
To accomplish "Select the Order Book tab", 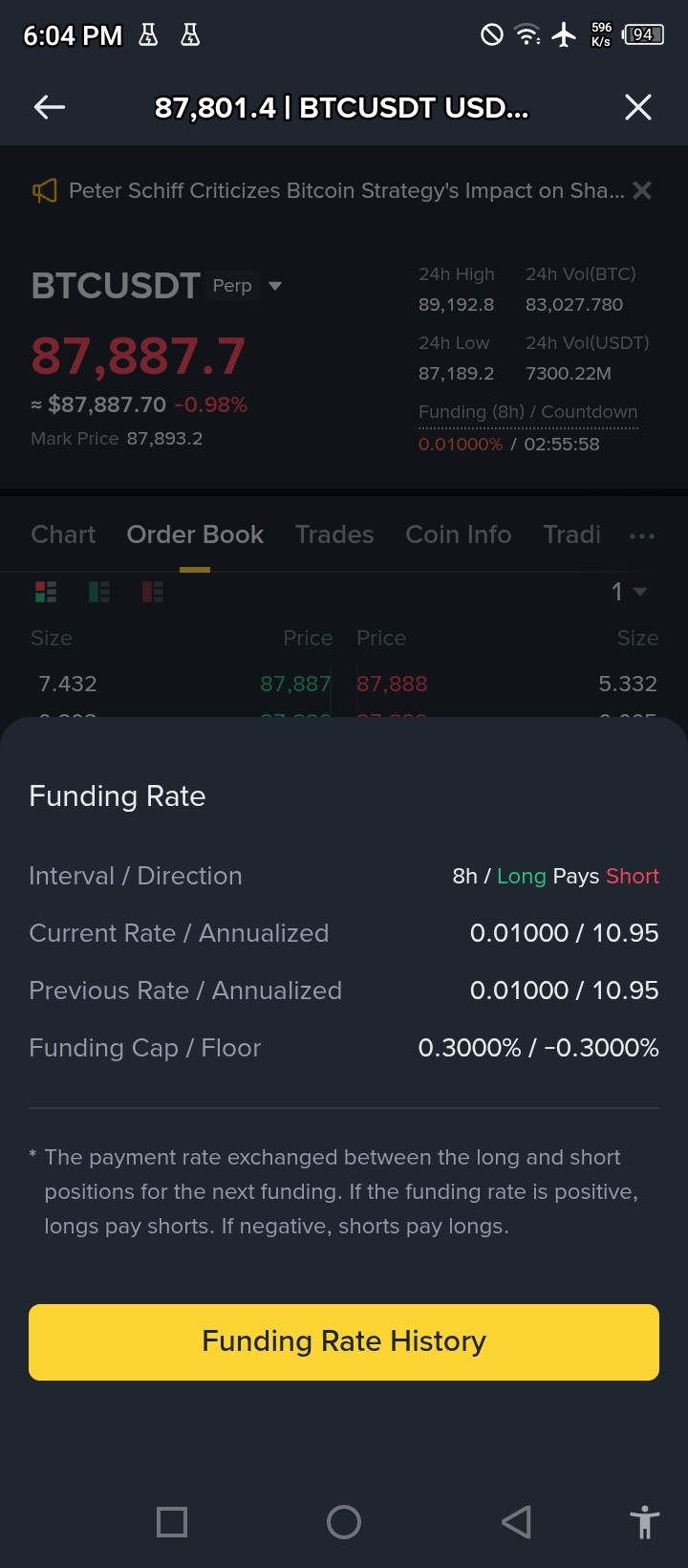I will pos(195,534).
